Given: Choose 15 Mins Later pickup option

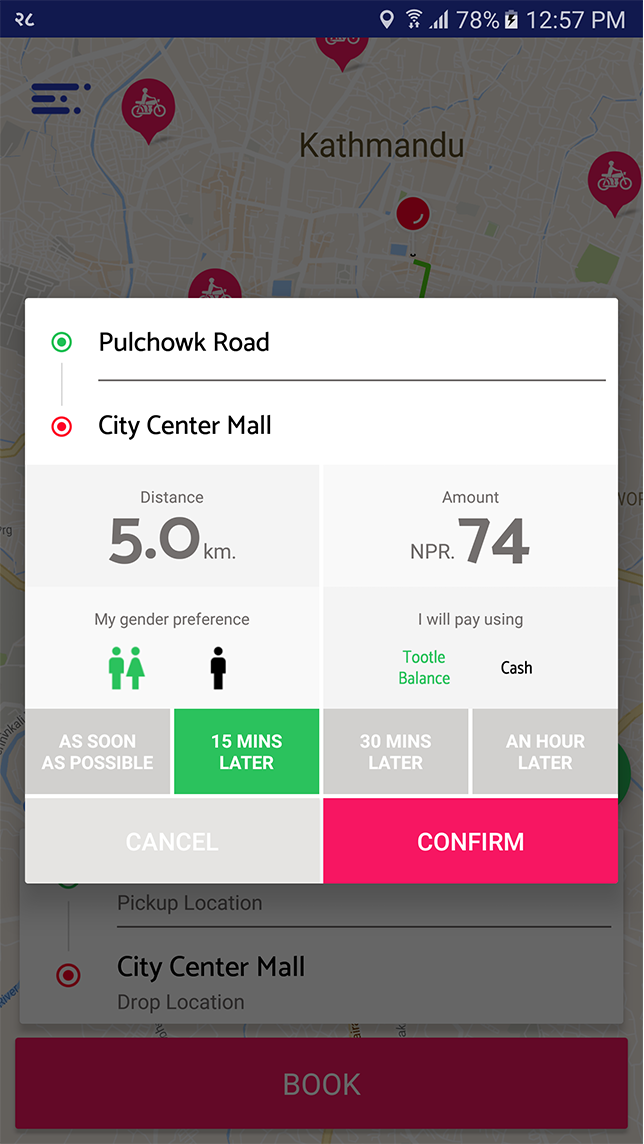Looking at the screenshot, I should (x=246, y=752).
